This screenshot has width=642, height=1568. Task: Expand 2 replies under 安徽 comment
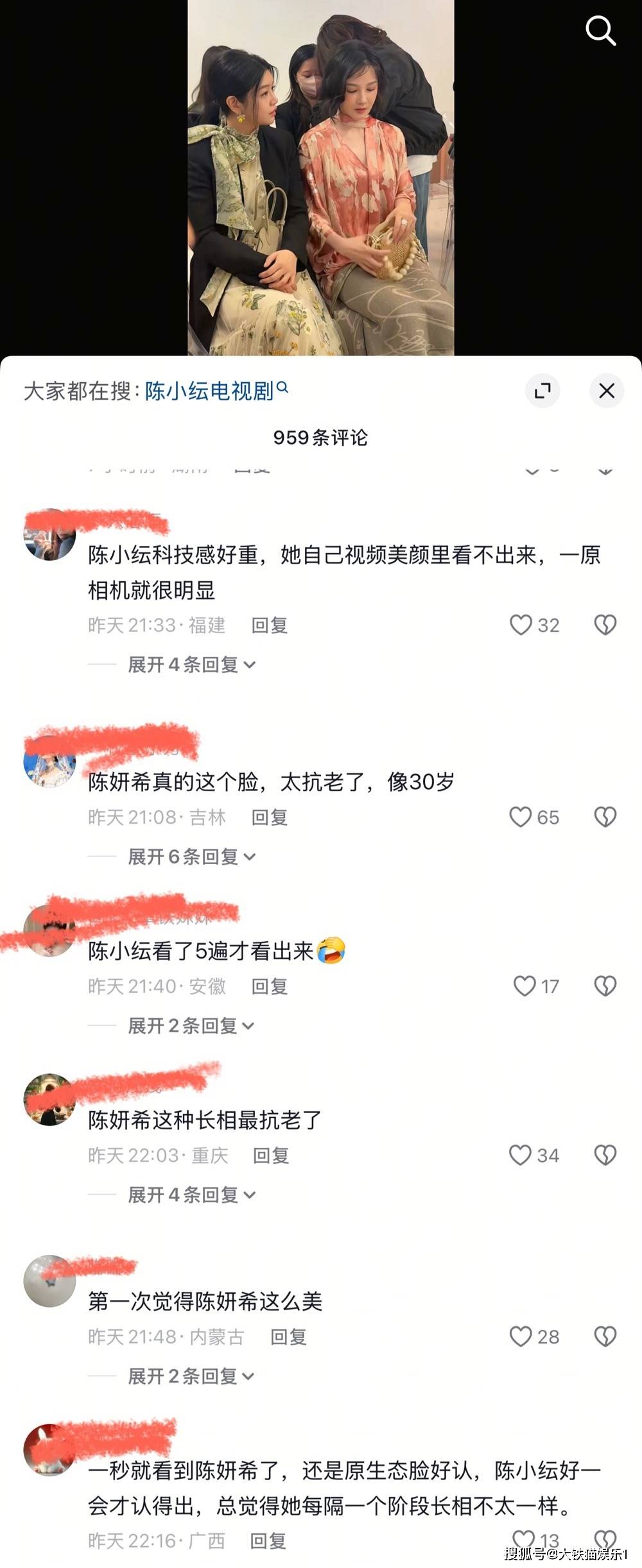(x=191, y=1025)
